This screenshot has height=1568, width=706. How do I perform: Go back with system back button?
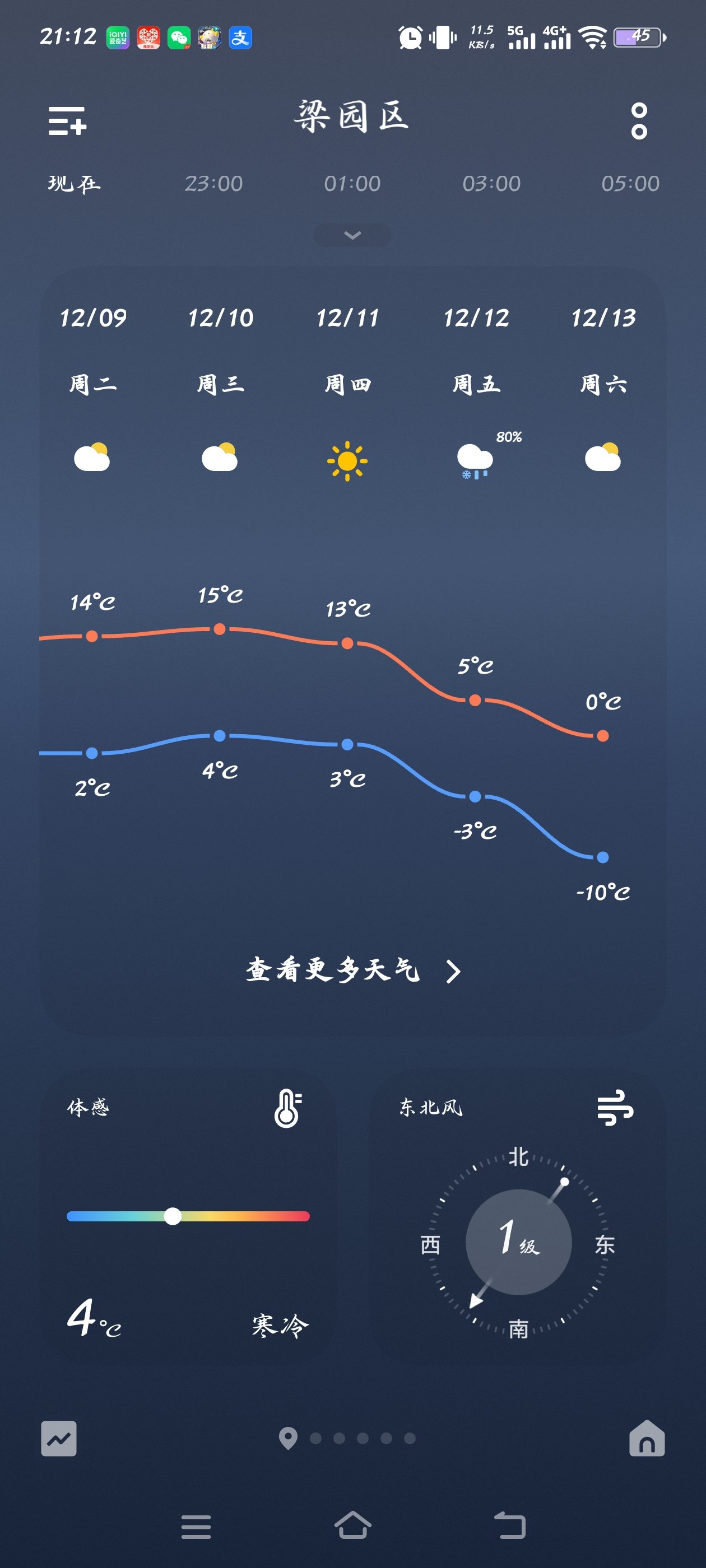pyautogui.click(x=509, y=1525)
